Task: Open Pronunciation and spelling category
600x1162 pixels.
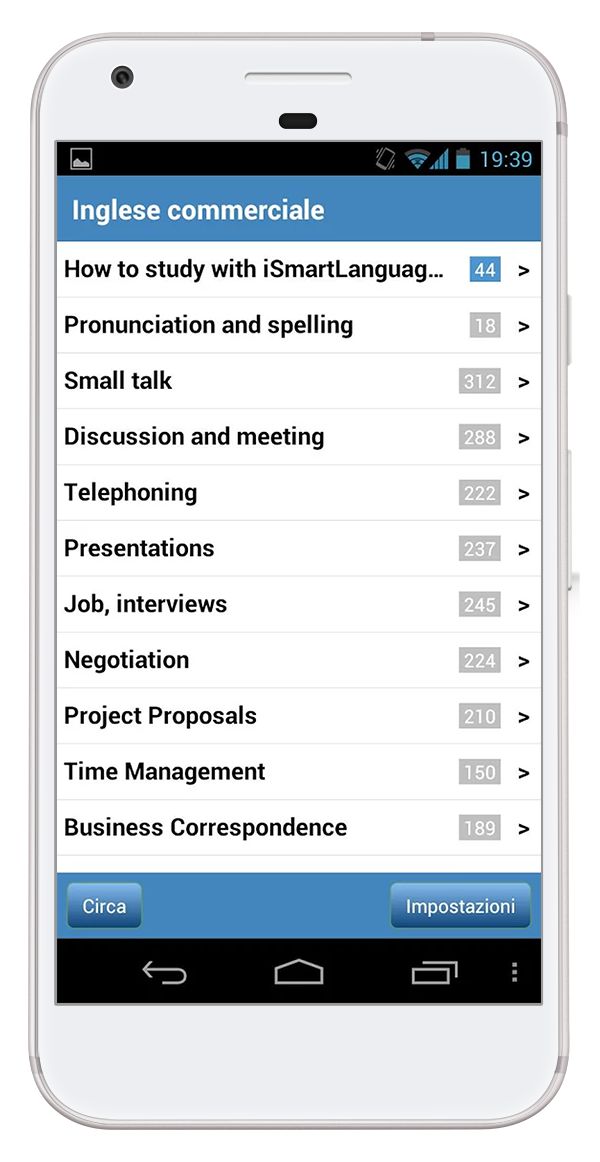Action: click(299, 325)
